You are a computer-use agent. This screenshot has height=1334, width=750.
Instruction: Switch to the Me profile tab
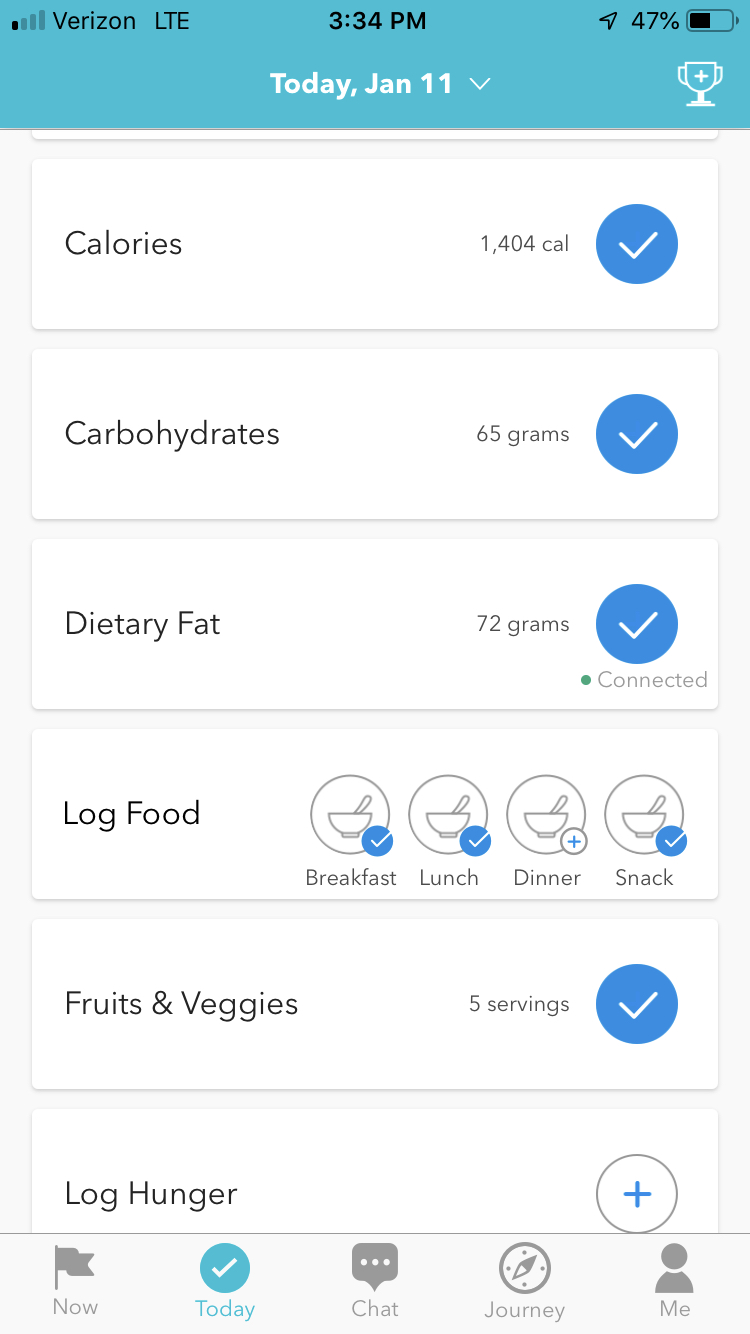tap(675, 1281)
